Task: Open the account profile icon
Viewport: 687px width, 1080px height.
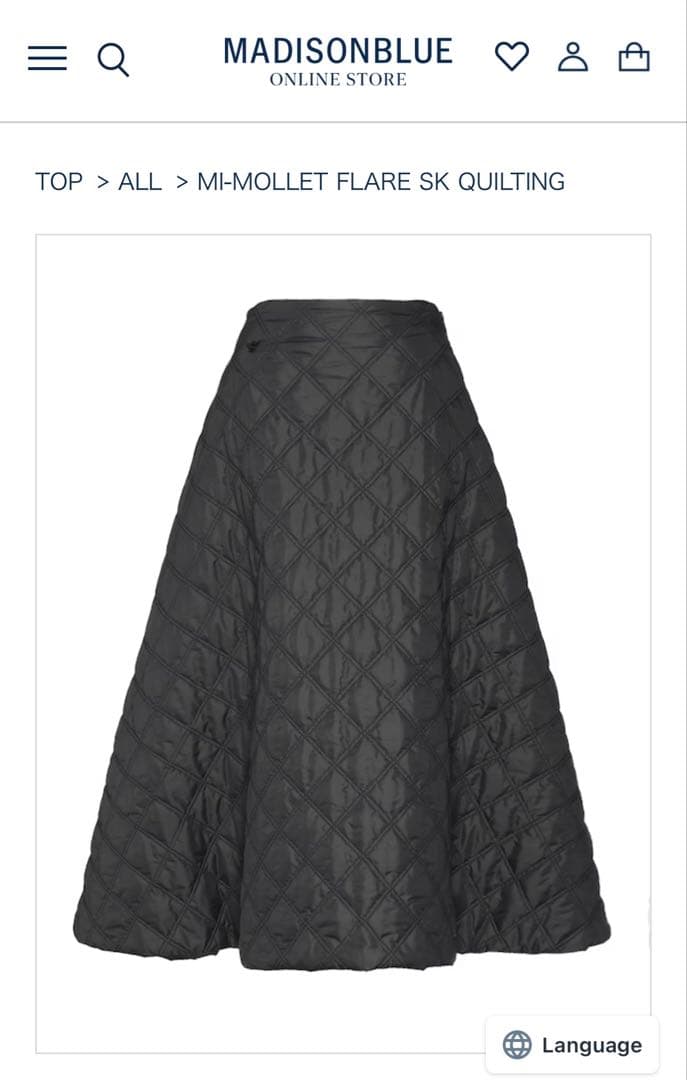Action: click(x=573, y=57)
